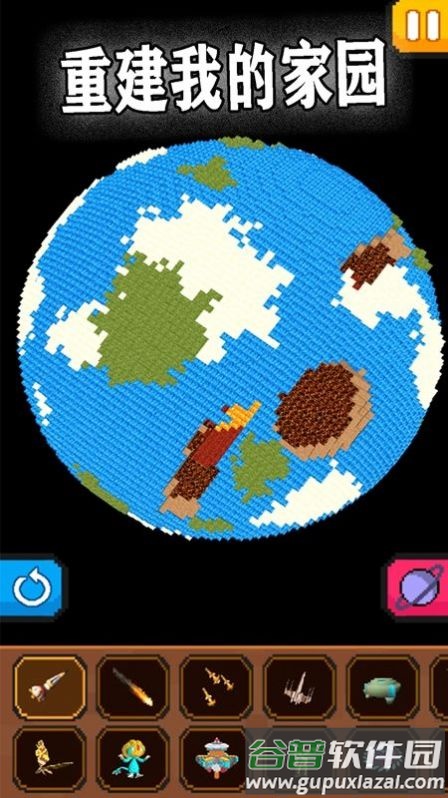The image size is (448, 798).
Task: Tap the blue reset arrow button
Action: point(32,589)
